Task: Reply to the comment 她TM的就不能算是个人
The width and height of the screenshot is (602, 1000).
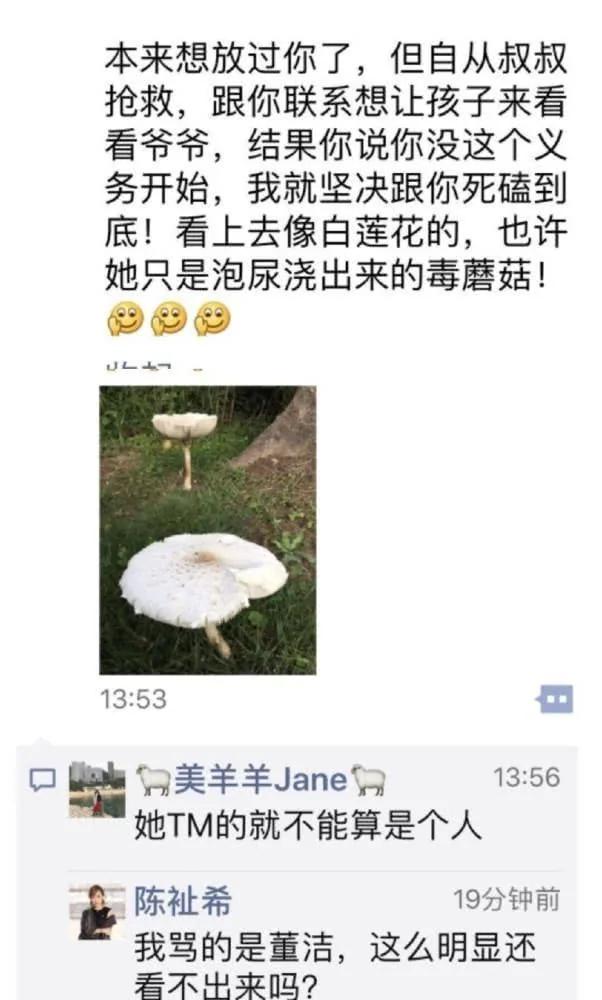Action: pyautogui.click(x=308, y=826)
